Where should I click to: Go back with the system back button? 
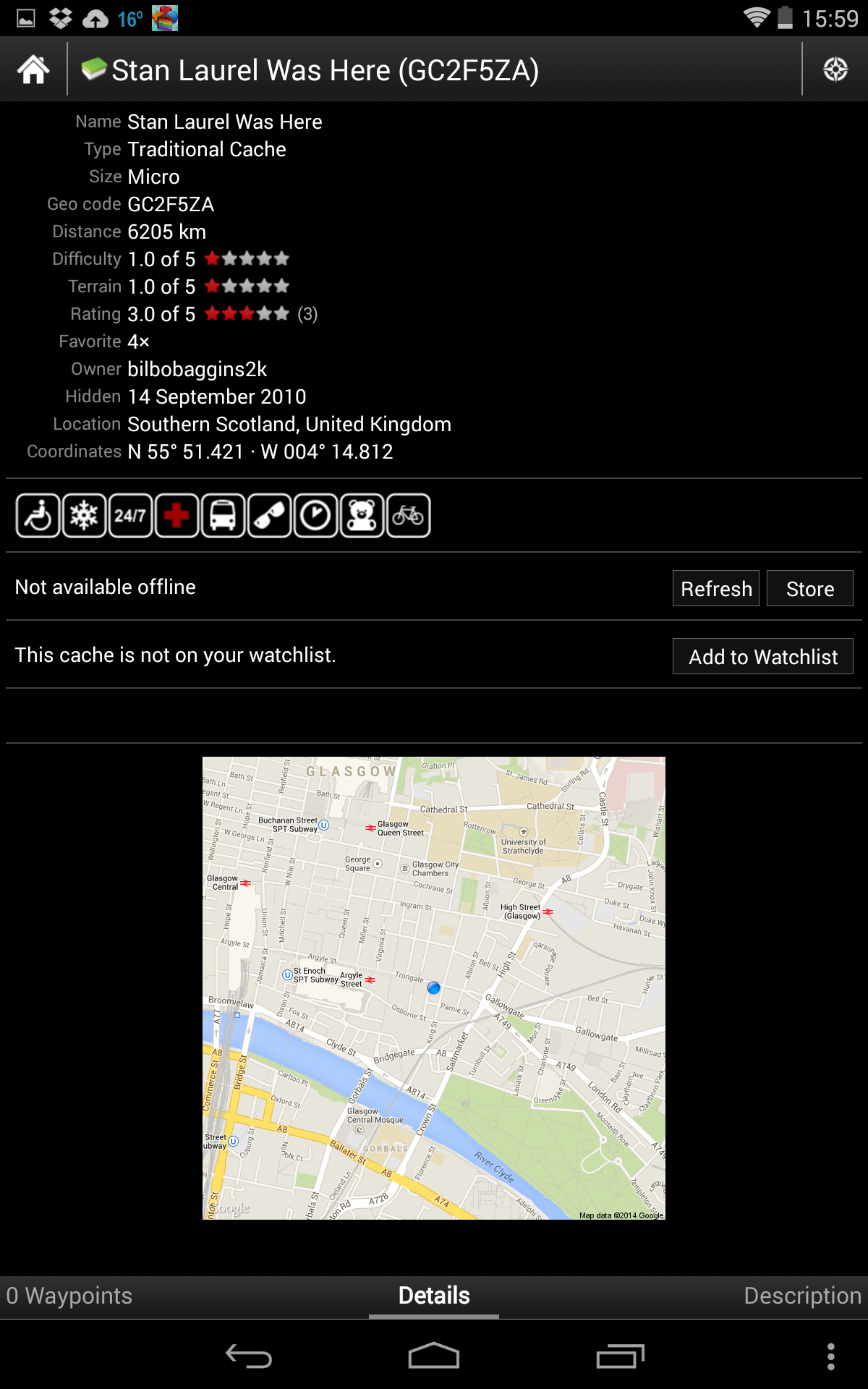click(249, 1356)
